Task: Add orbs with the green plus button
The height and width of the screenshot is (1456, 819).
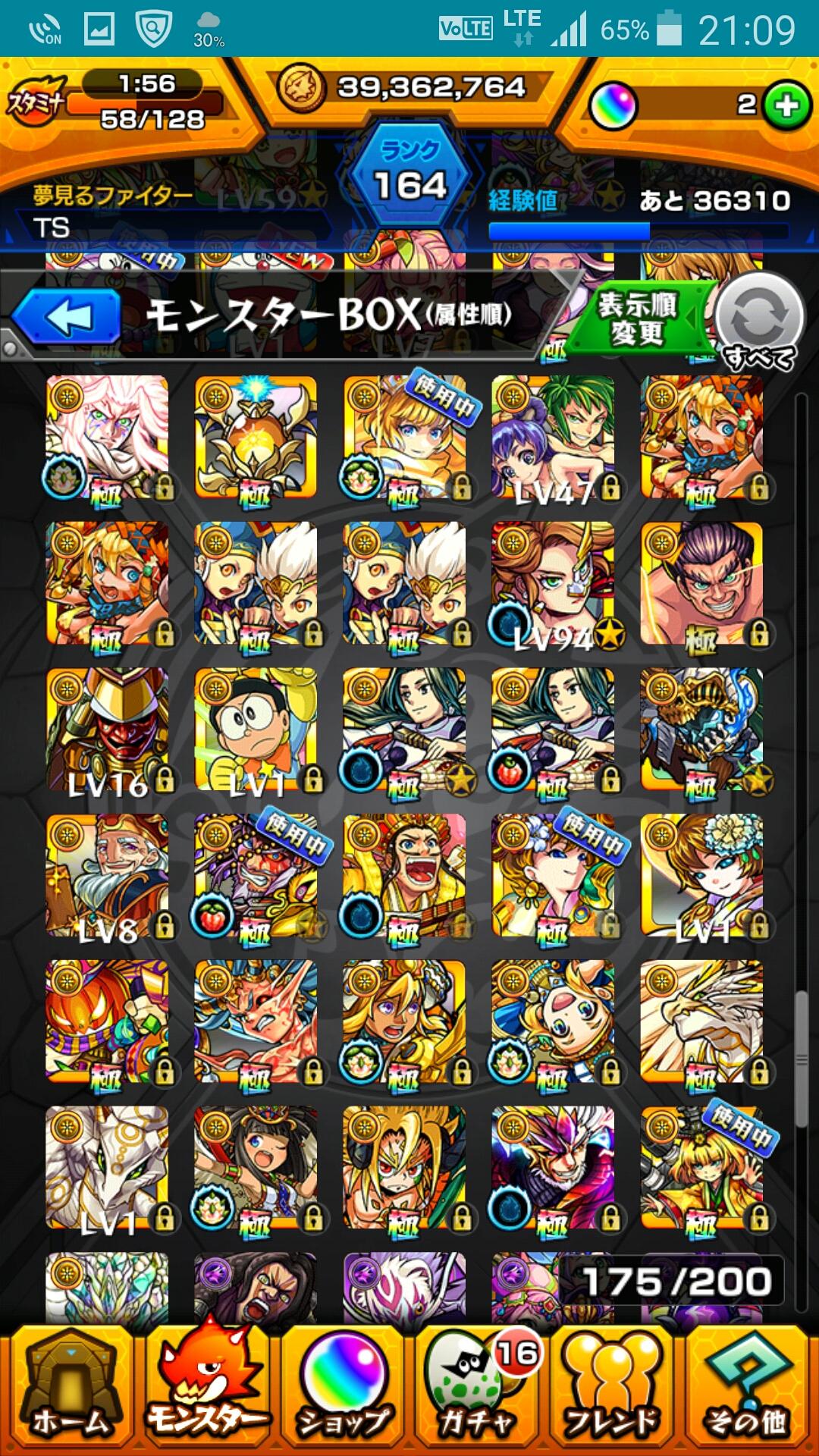Action: pyautogui.click(x=786, y=105)
